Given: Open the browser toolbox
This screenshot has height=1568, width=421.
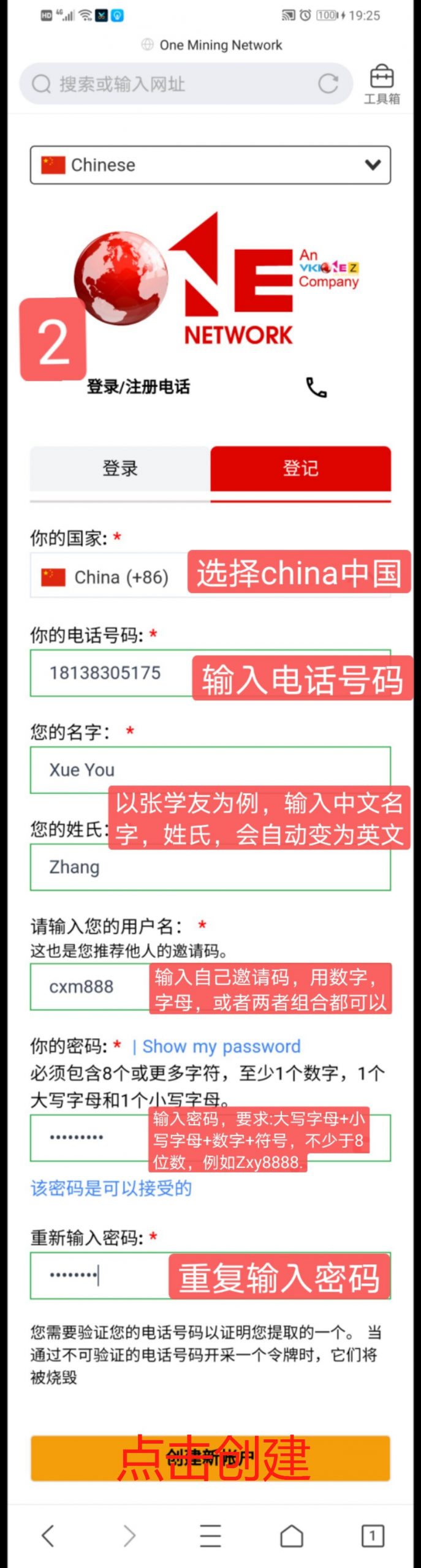Looking at the screenshot, I should pyautogui.click(x=382, y=84).
